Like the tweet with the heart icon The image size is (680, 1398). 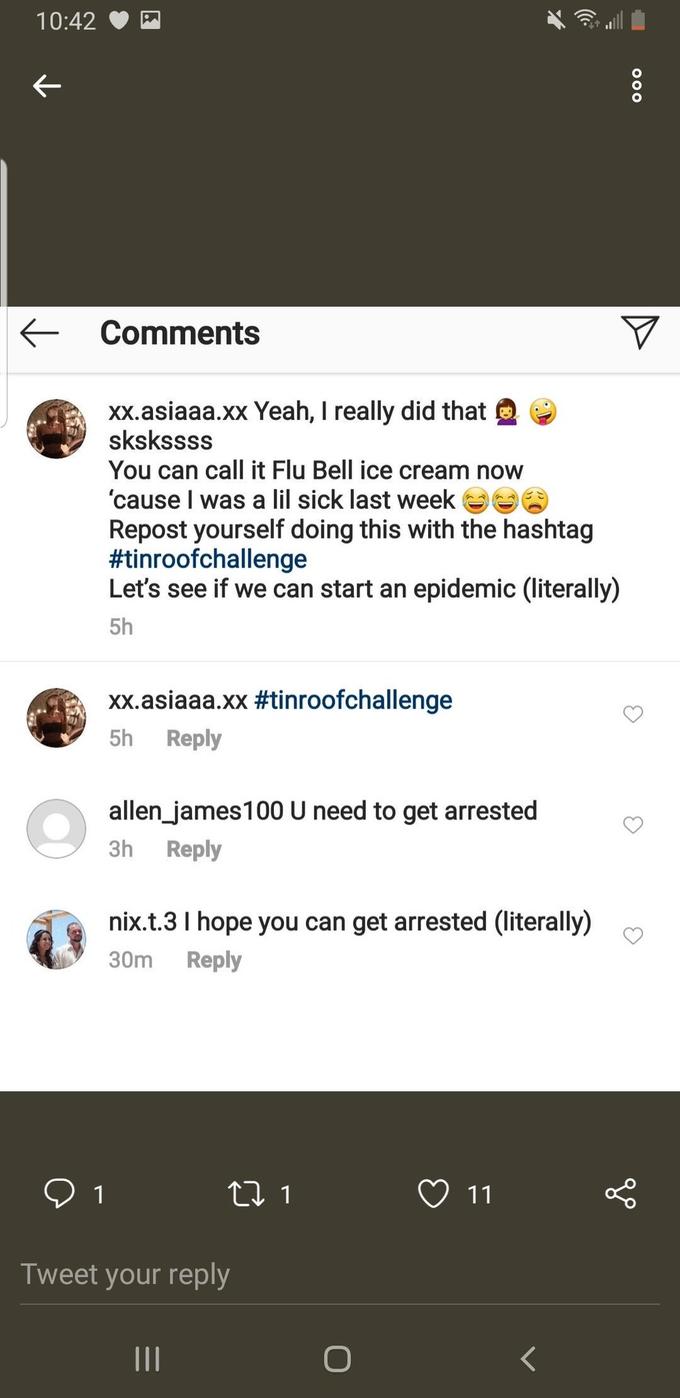(x=433, y=1193)
